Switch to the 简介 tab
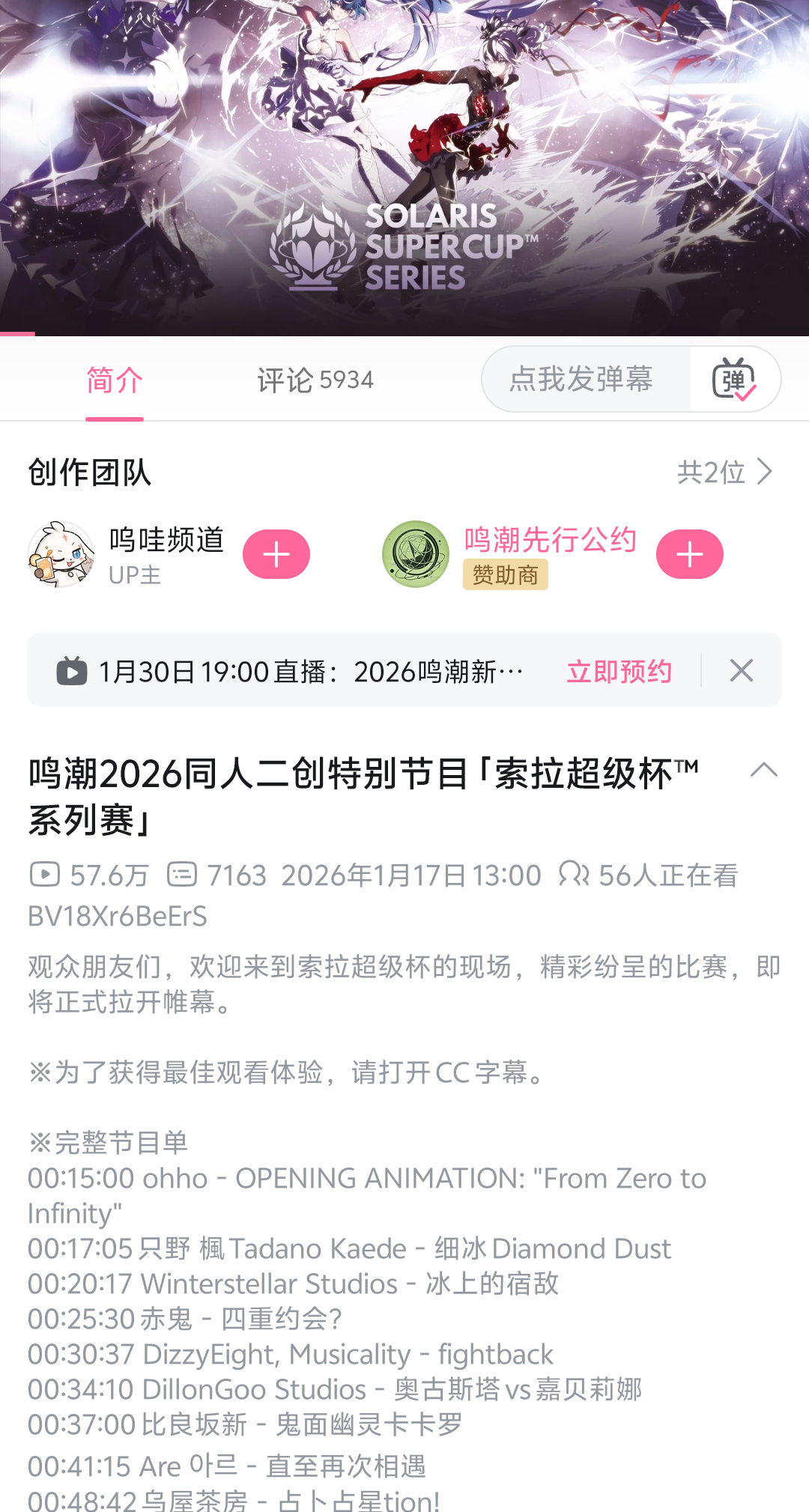 tap(114, 380)
